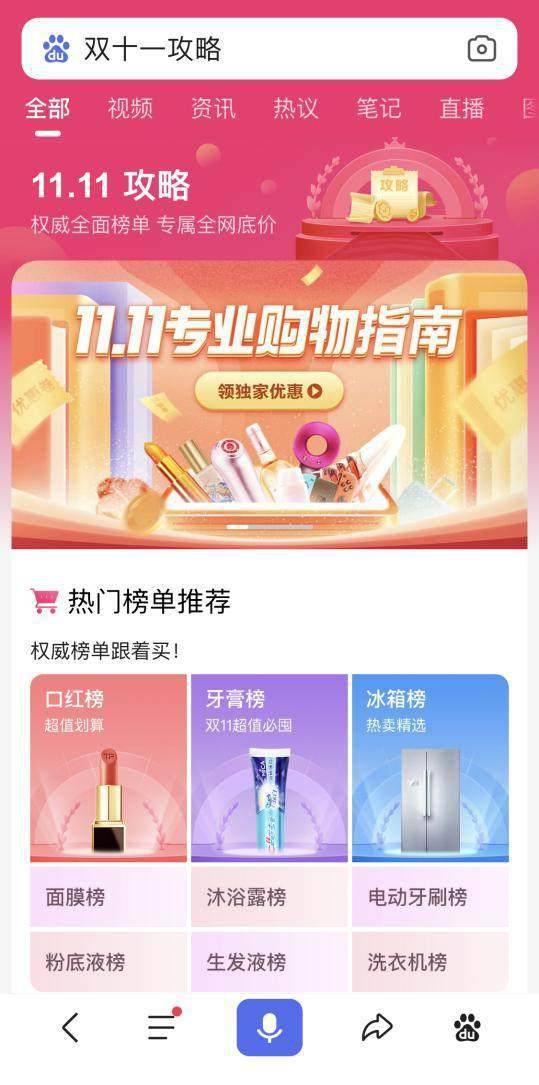Open the 沐浴露榜 list

tap(269, 897)
